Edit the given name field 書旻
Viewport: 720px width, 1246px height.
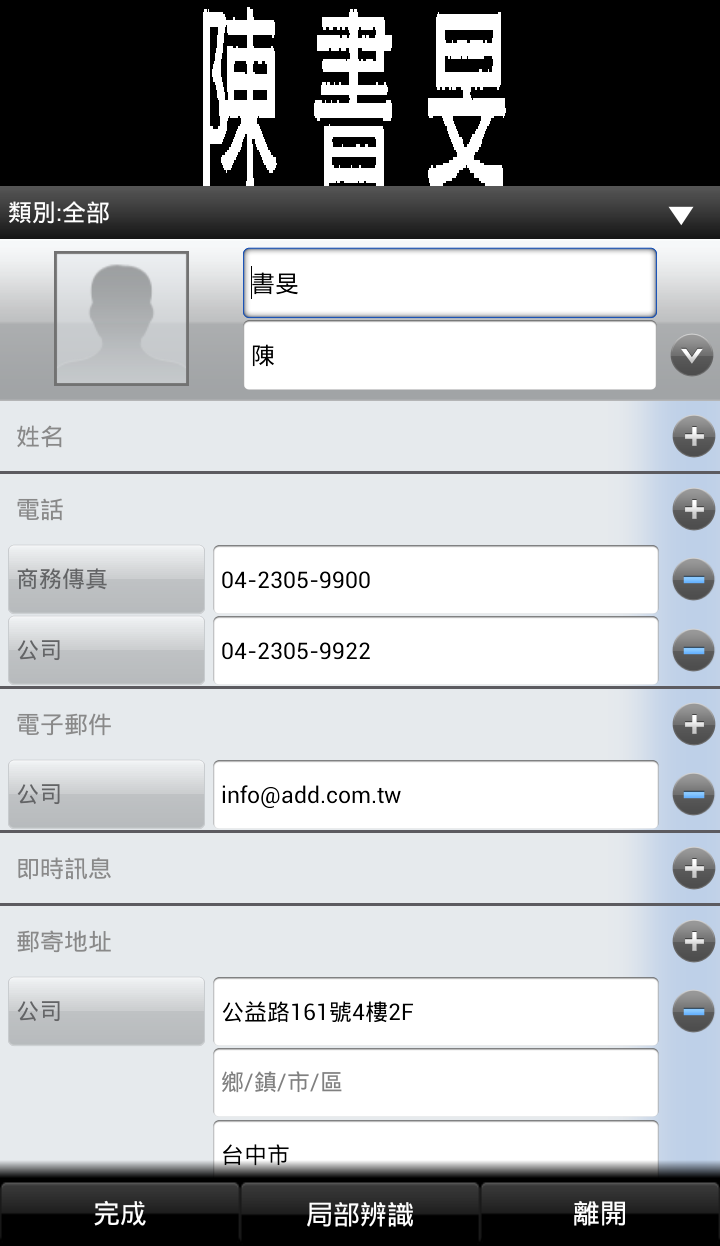click(x=449, y=284)
